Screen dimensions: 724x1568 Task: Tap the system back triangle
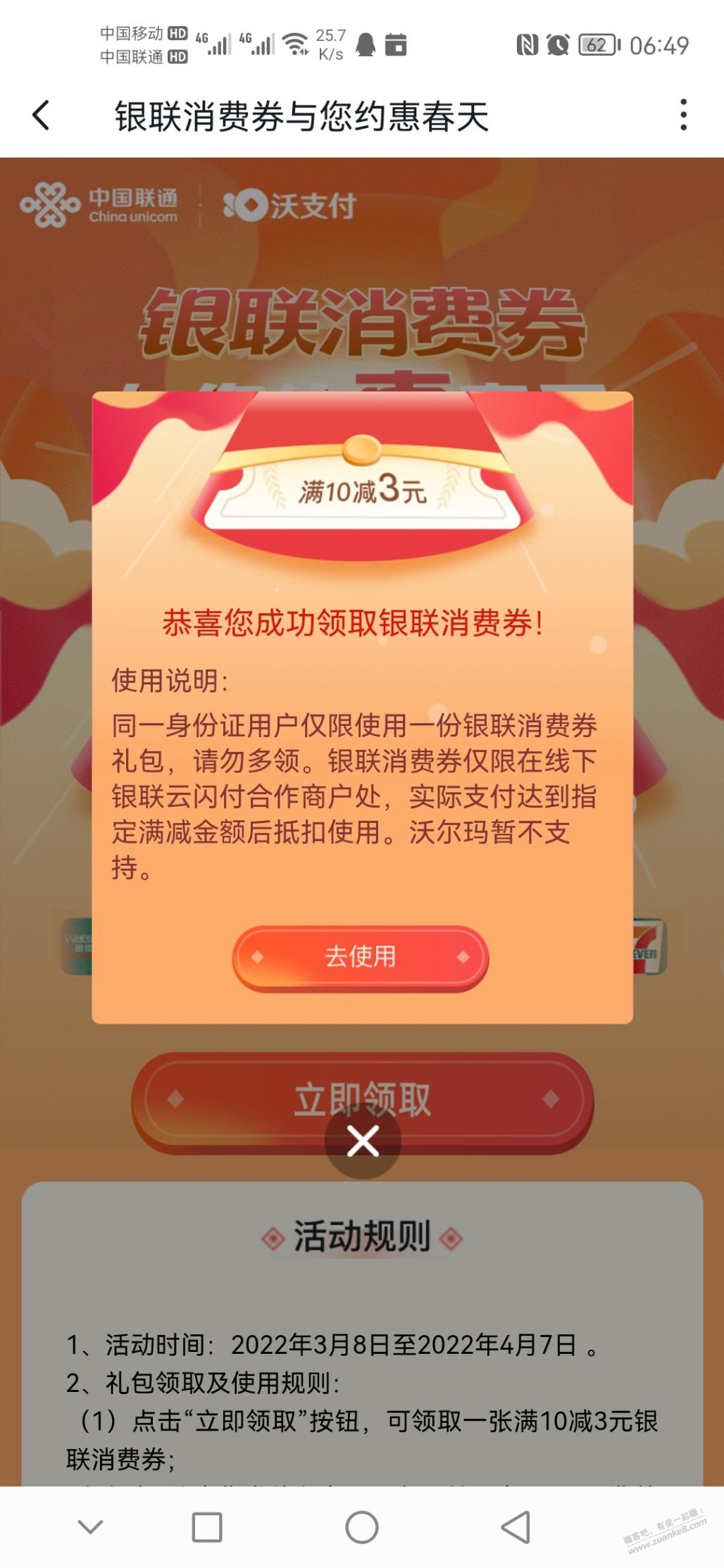pos(516,1527)
